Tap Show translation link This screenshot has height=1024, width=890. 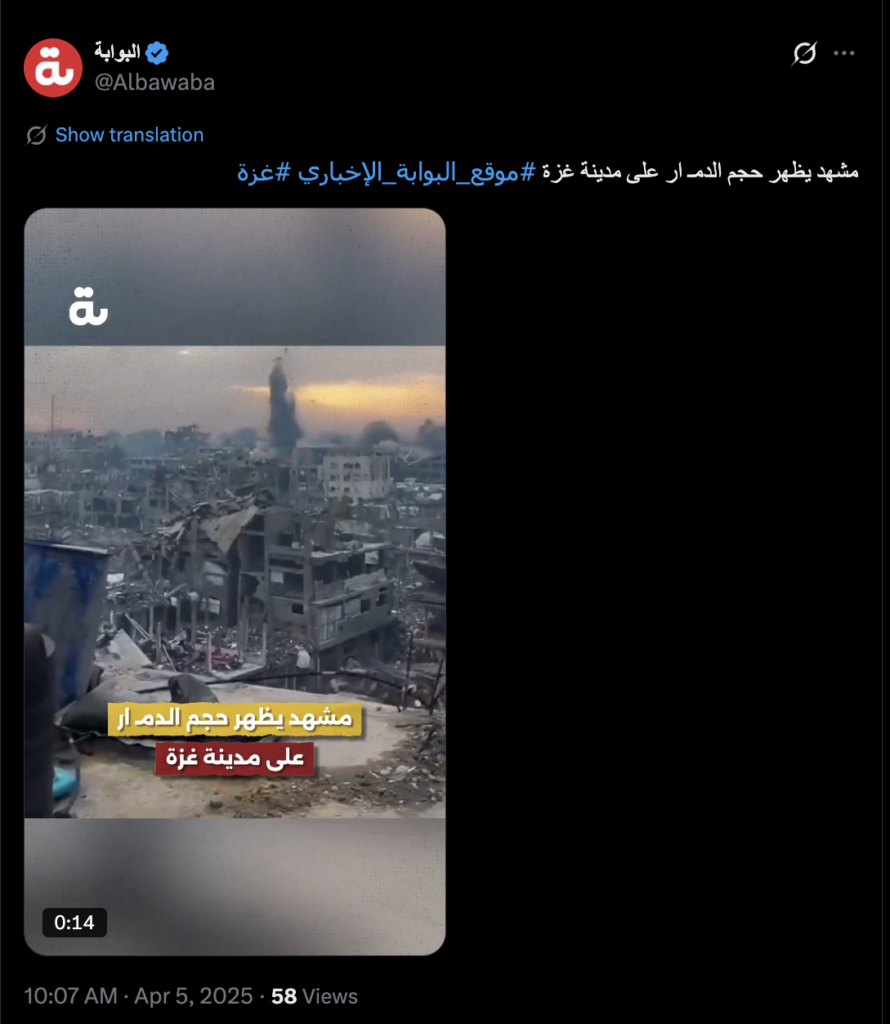[129, 135]
